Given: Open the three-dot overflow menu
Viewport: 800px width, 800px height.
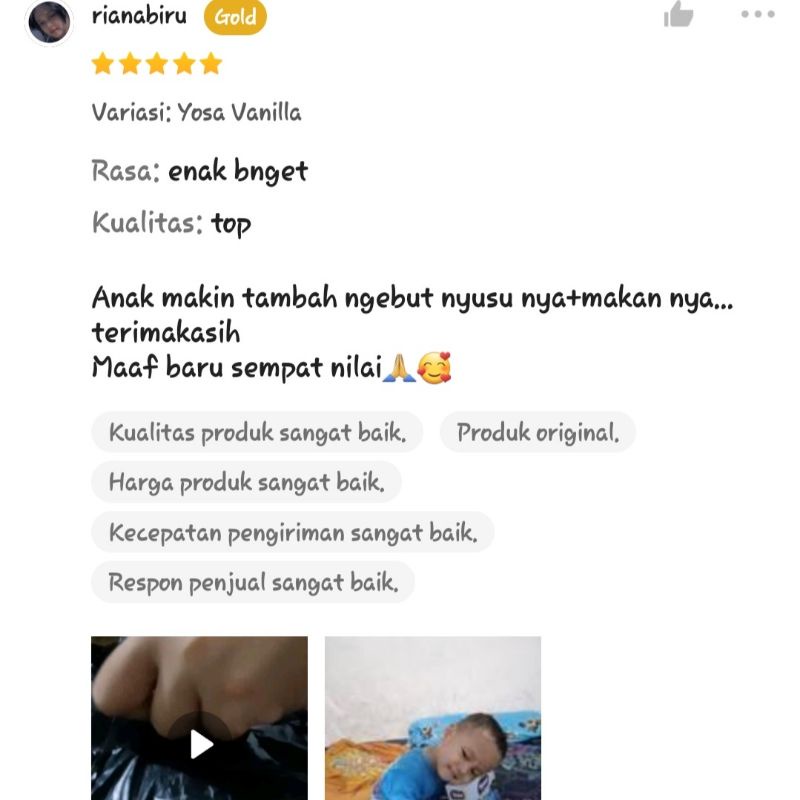Looking at the screenshot, I should [757, 14].
